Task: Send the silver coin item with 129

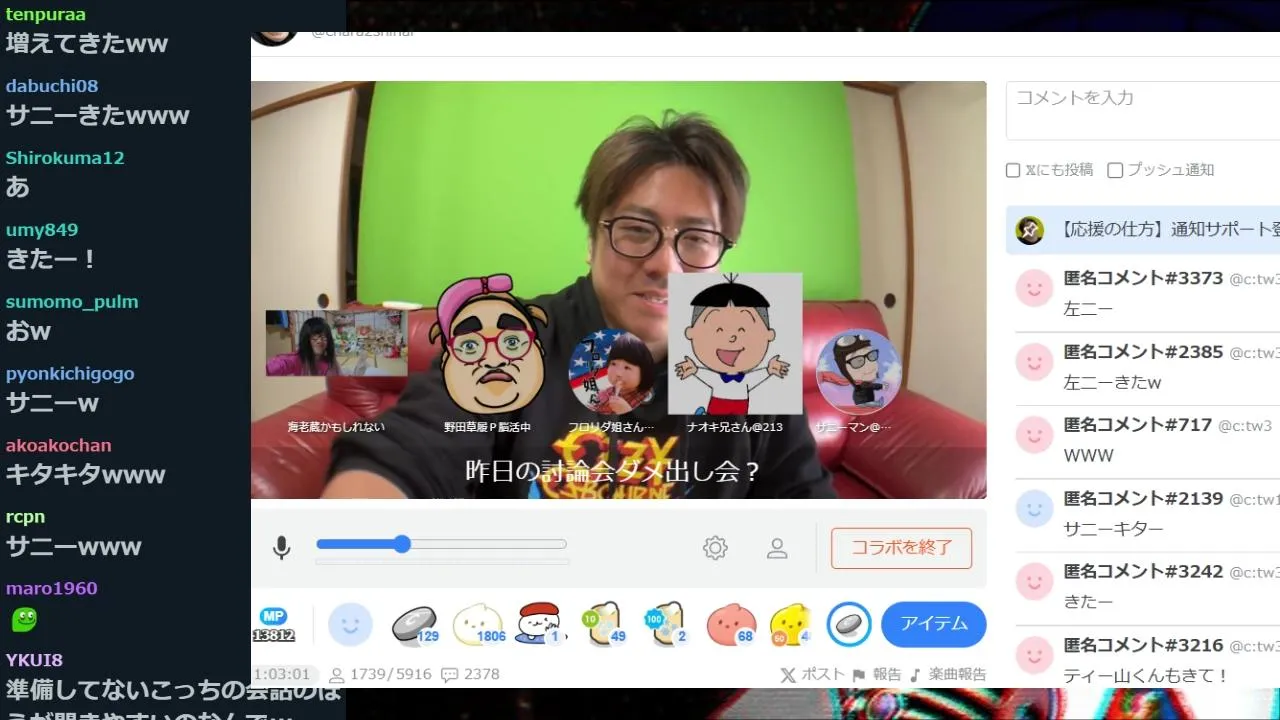Action: click(x=412, y=625)
